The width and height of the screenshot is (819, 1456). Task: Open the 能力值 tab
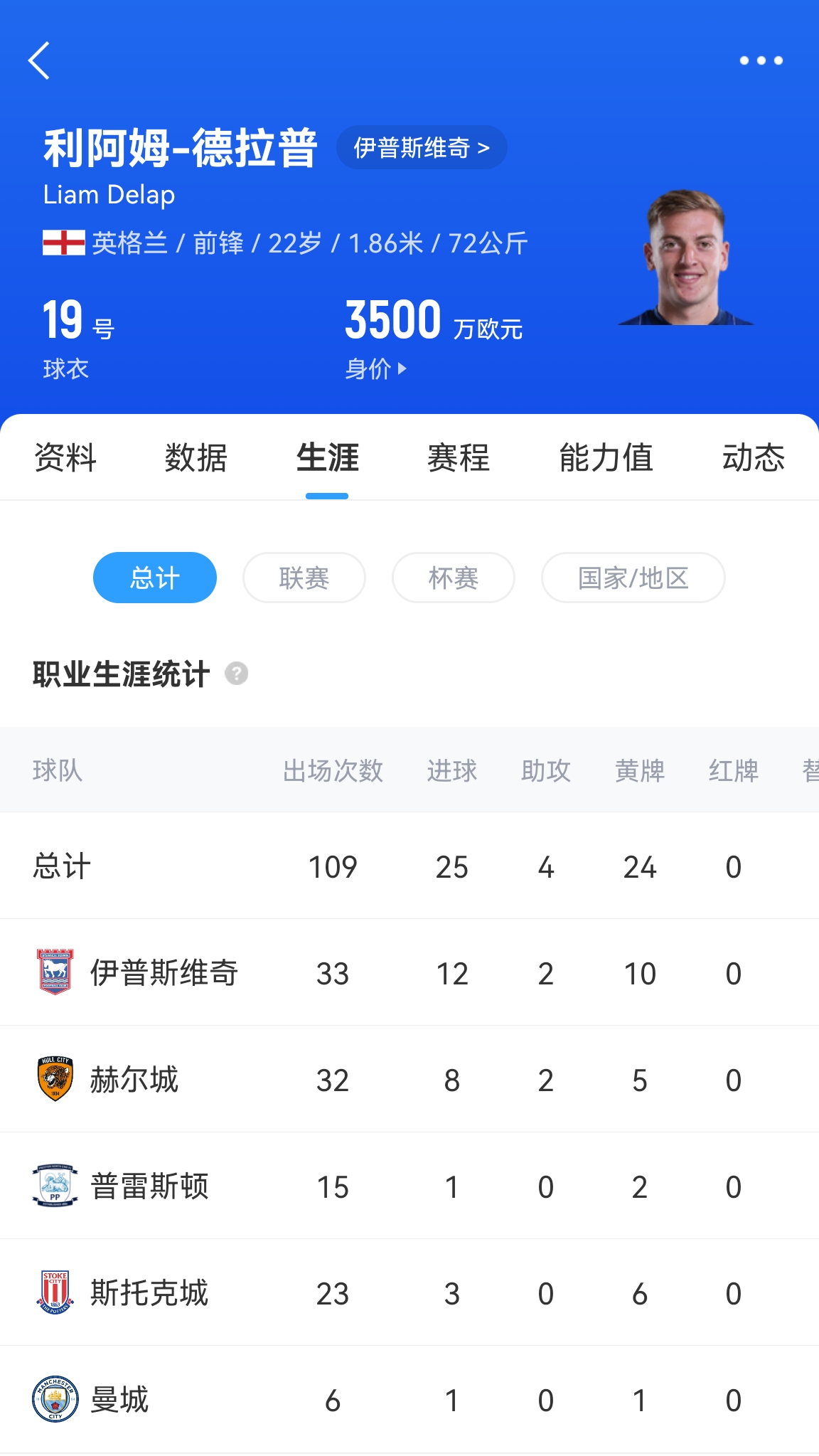pos(606,458)
